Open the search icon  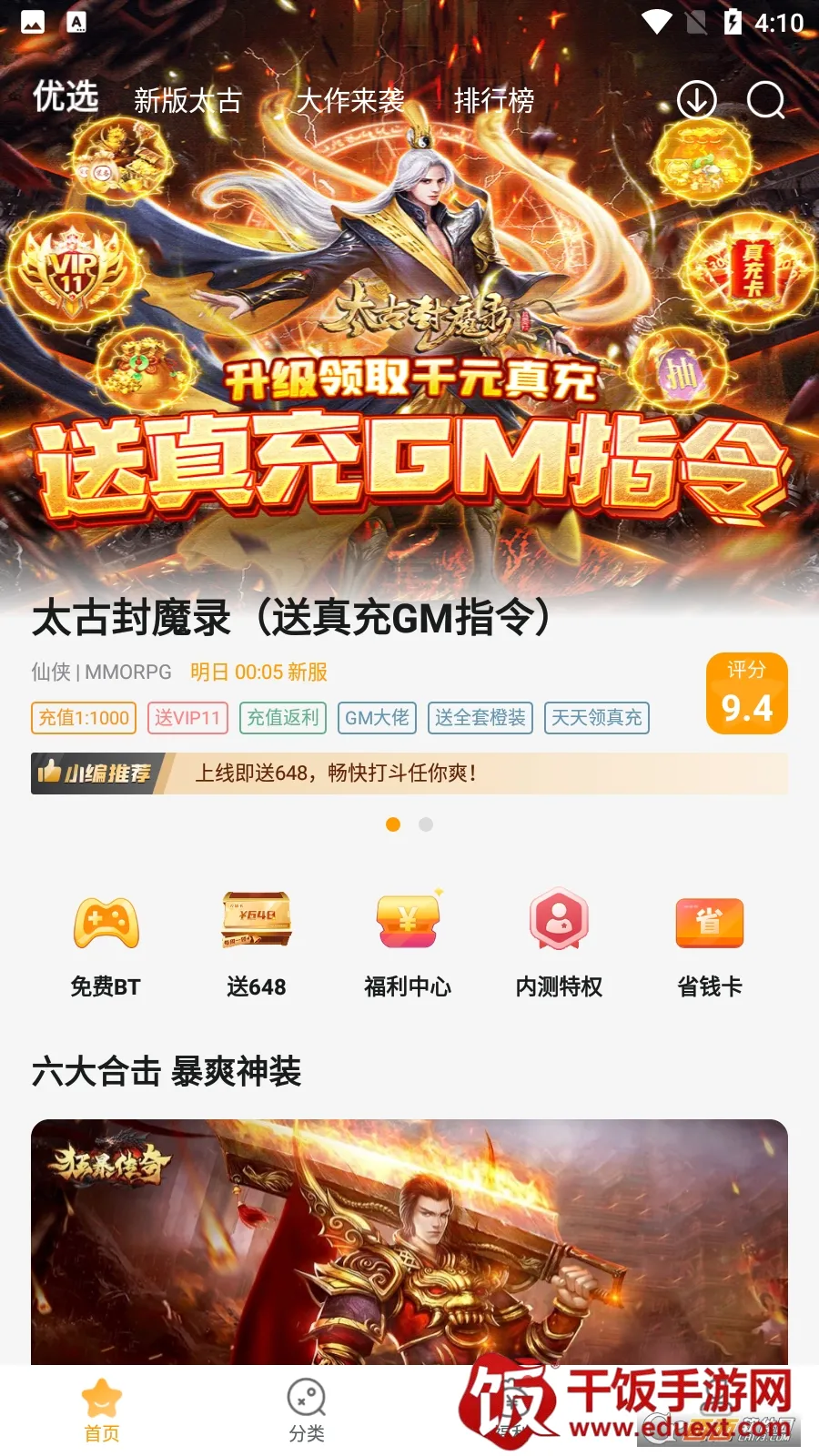click(765, 100)
